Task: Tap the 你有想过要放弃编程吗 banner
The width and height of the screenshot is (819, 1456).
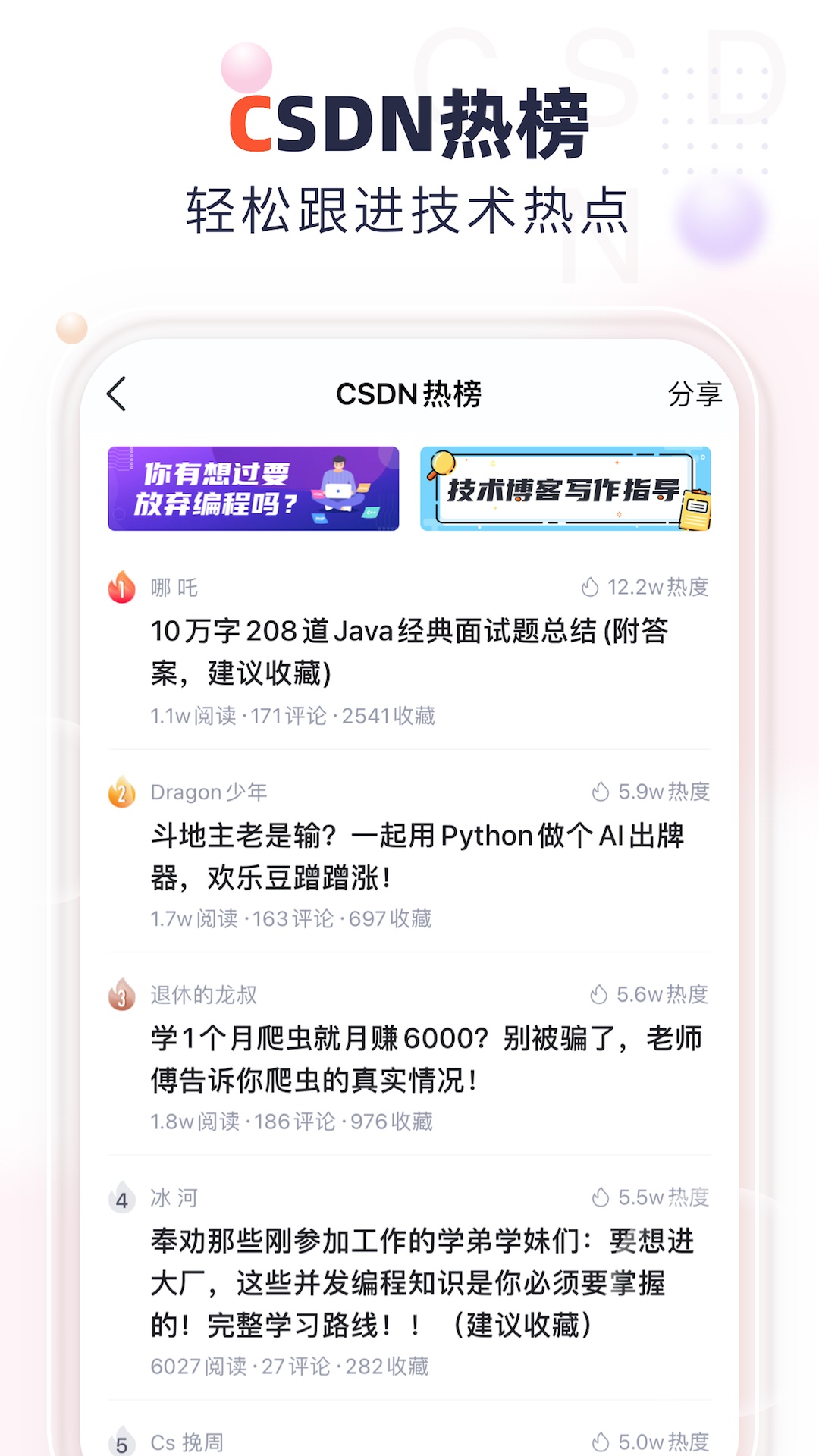Action: pos(253,488)
